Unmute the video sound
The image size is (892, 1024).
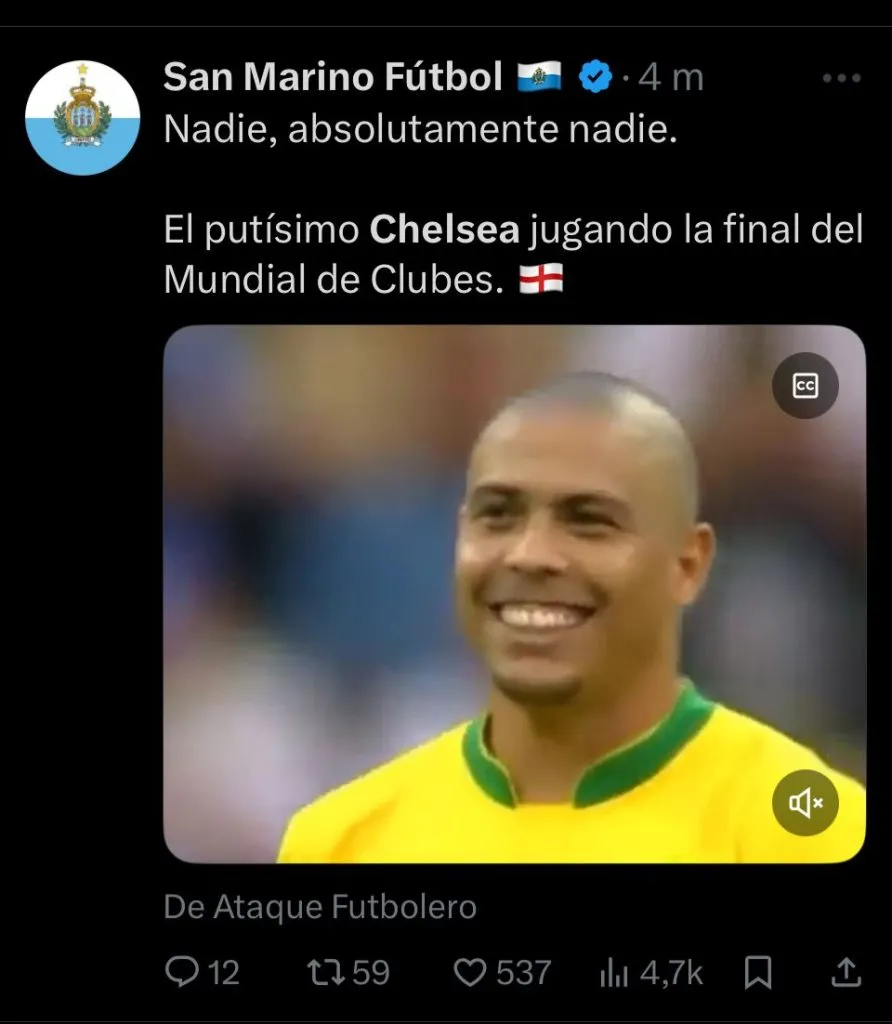(805, 802)
